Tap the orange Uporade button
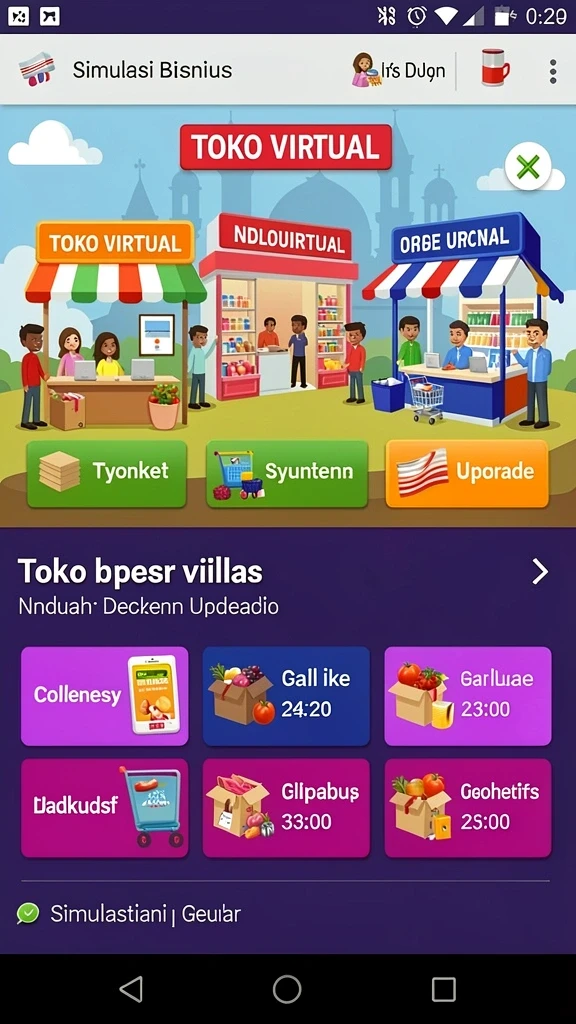This screenshot has height=1024, width=576. [467, 473]
